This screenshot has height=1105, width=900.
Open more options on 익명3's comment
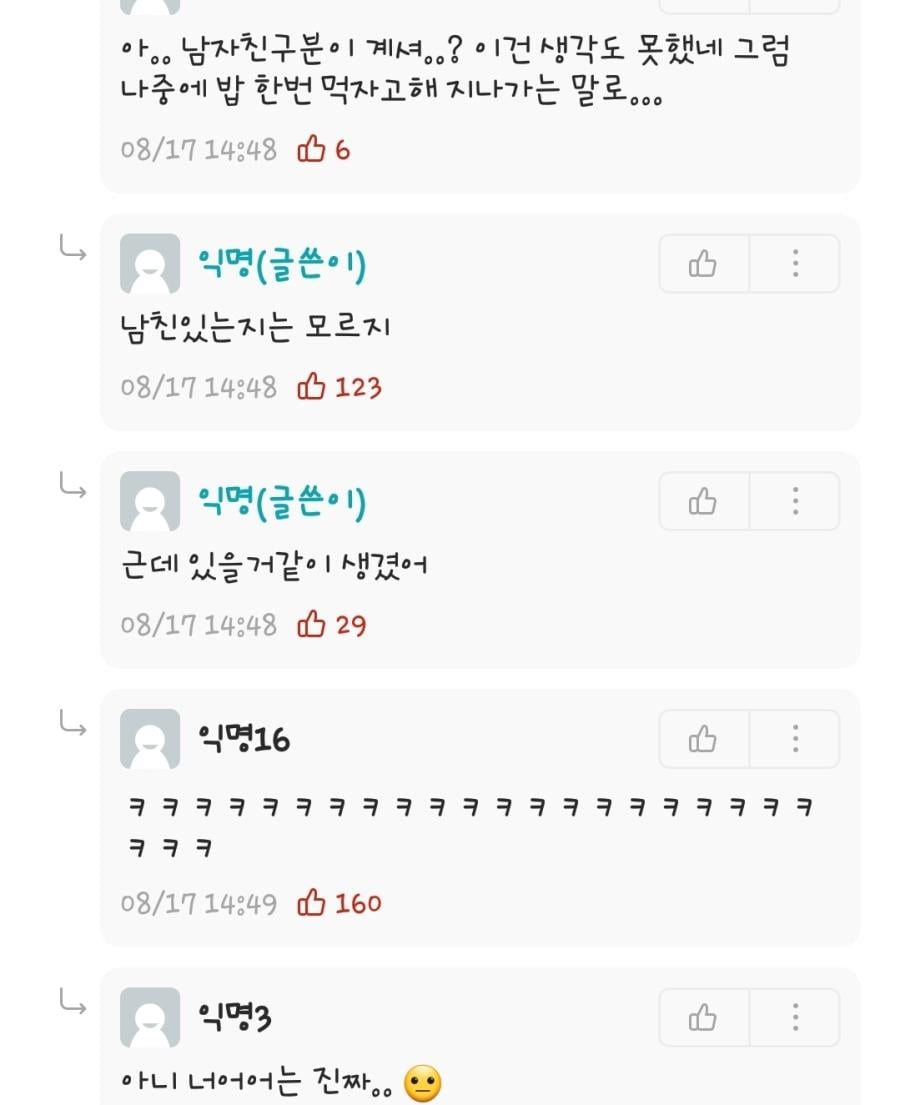click(x=795, y=1018)
